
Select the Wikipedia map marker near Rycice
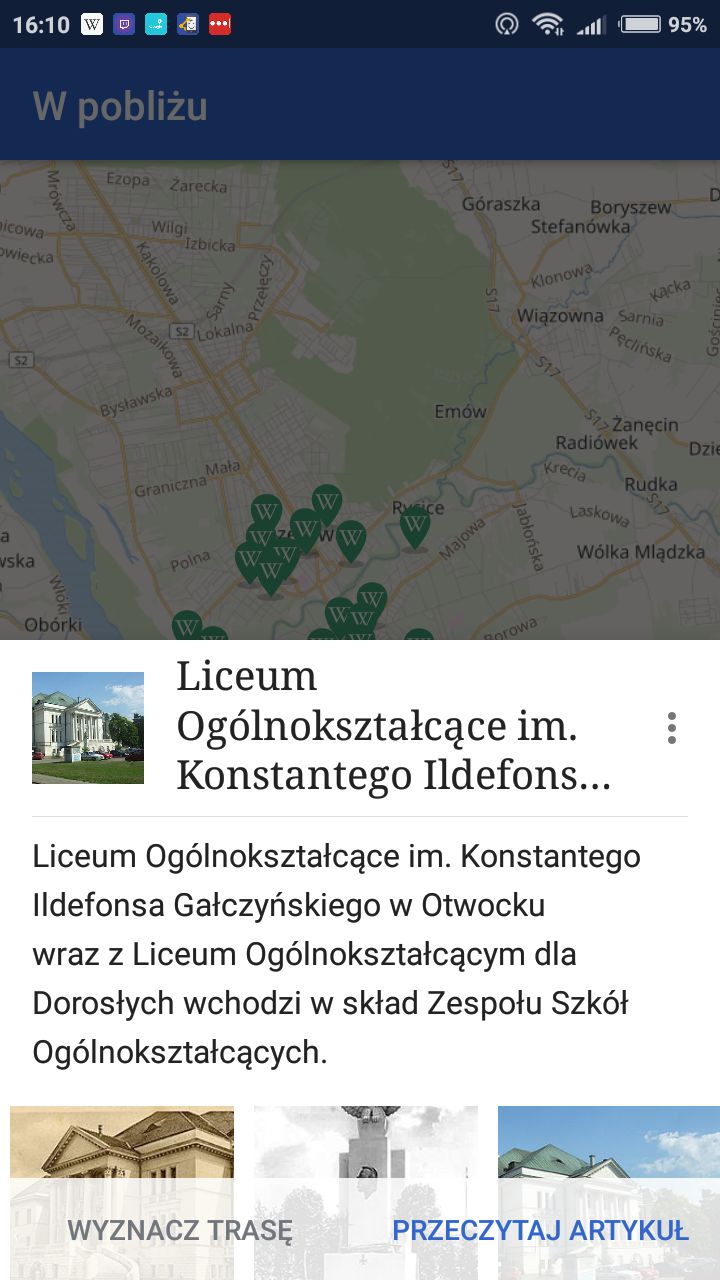pos(415,525)
